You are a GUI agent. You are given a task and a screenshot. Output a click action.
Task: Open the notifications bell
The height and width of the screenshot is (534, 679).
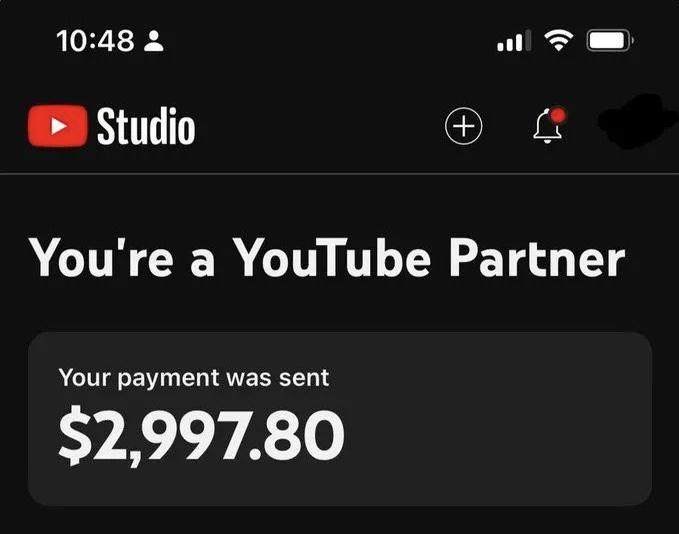[x=547, y=127]
